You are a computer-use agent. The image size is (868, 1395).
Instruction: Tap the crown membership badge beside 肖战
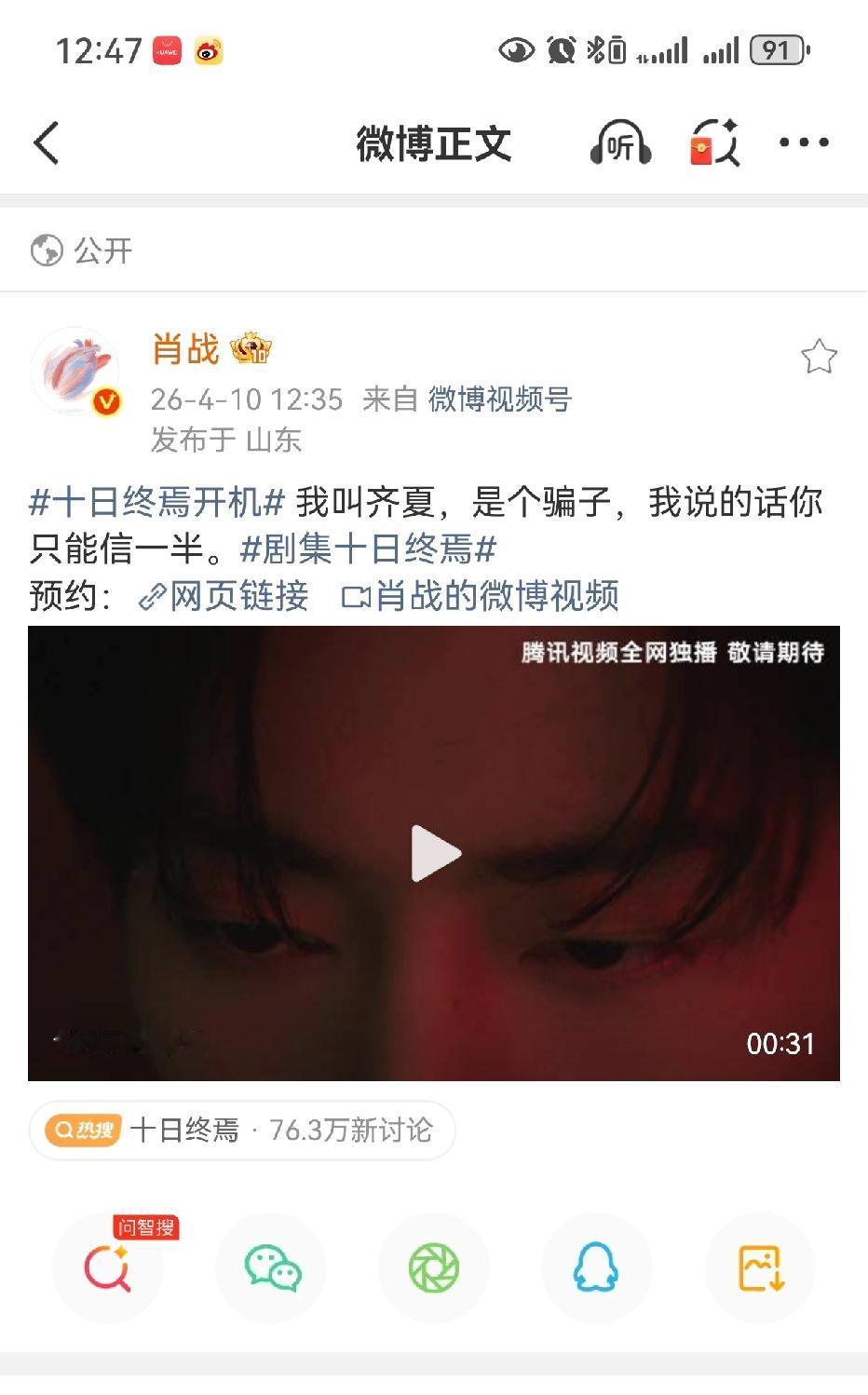click(x=251, y=349)
